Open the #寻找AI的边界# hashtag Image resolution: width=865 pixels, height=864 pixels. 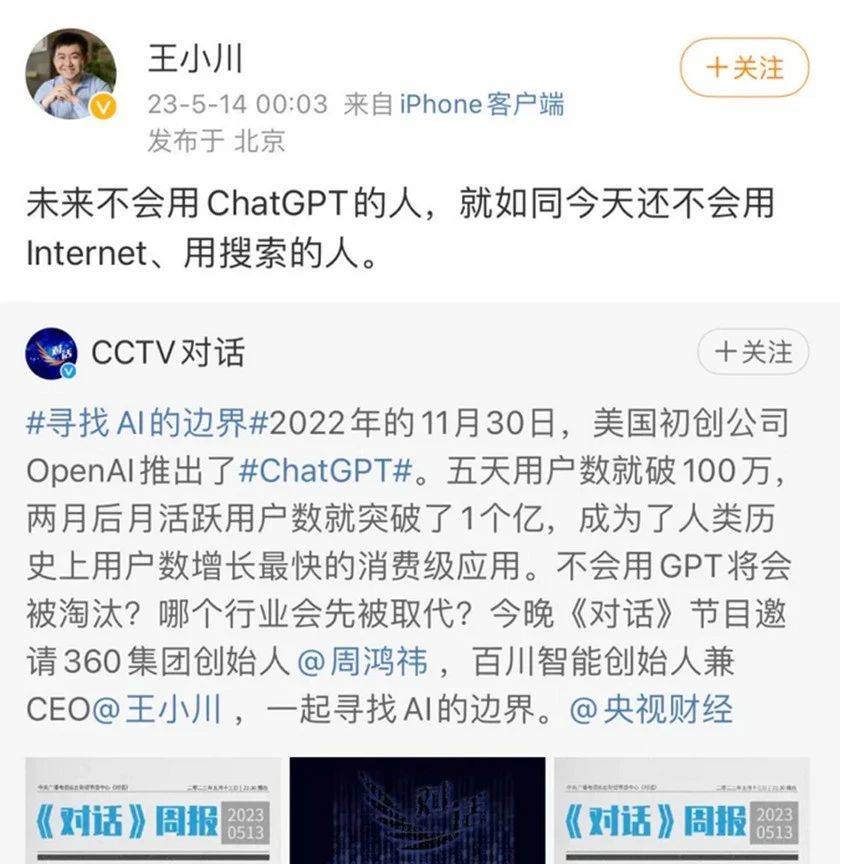coord(147,423)
